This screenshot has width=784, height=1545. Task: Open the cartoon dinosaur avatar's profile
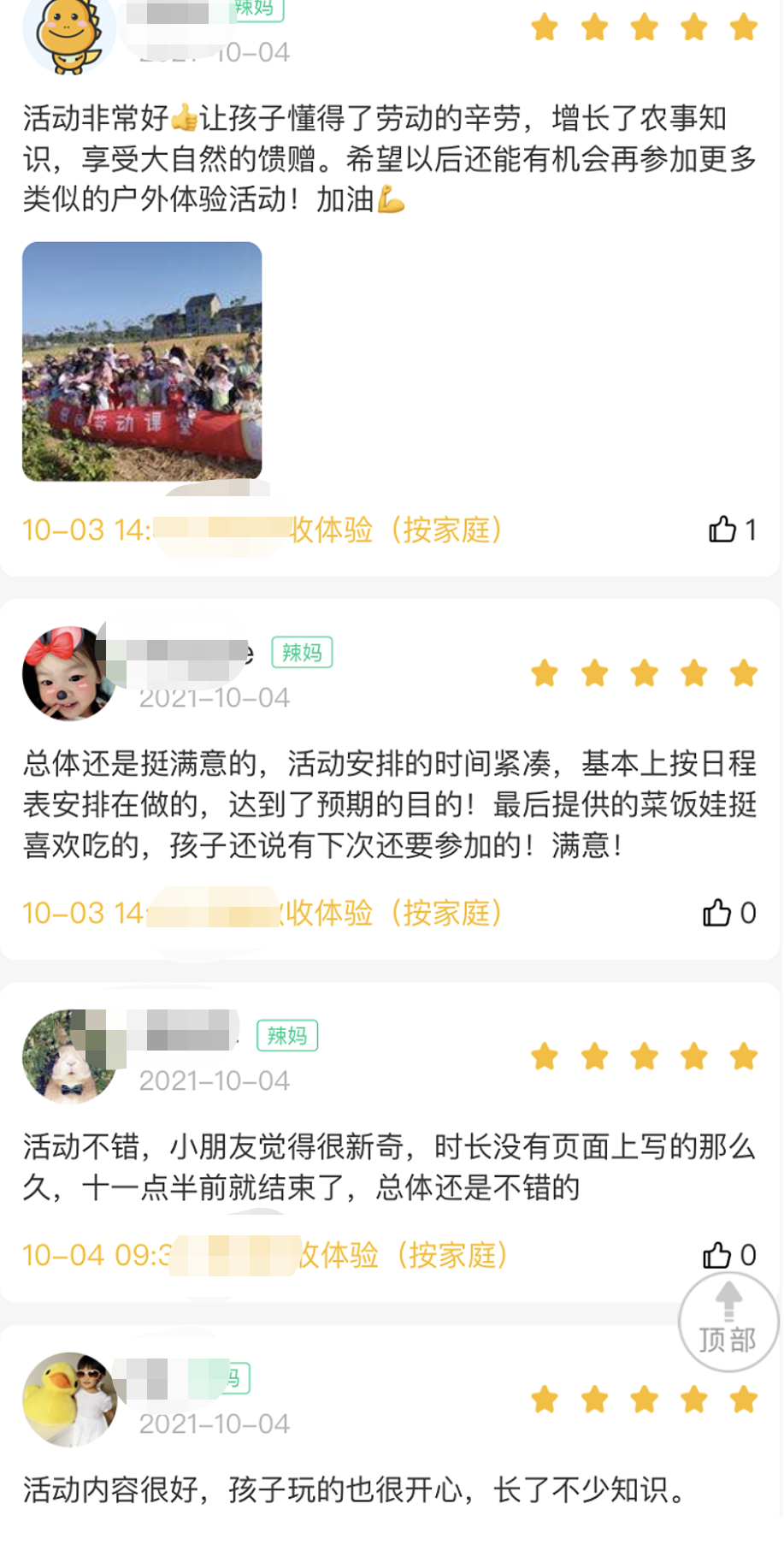68,33
